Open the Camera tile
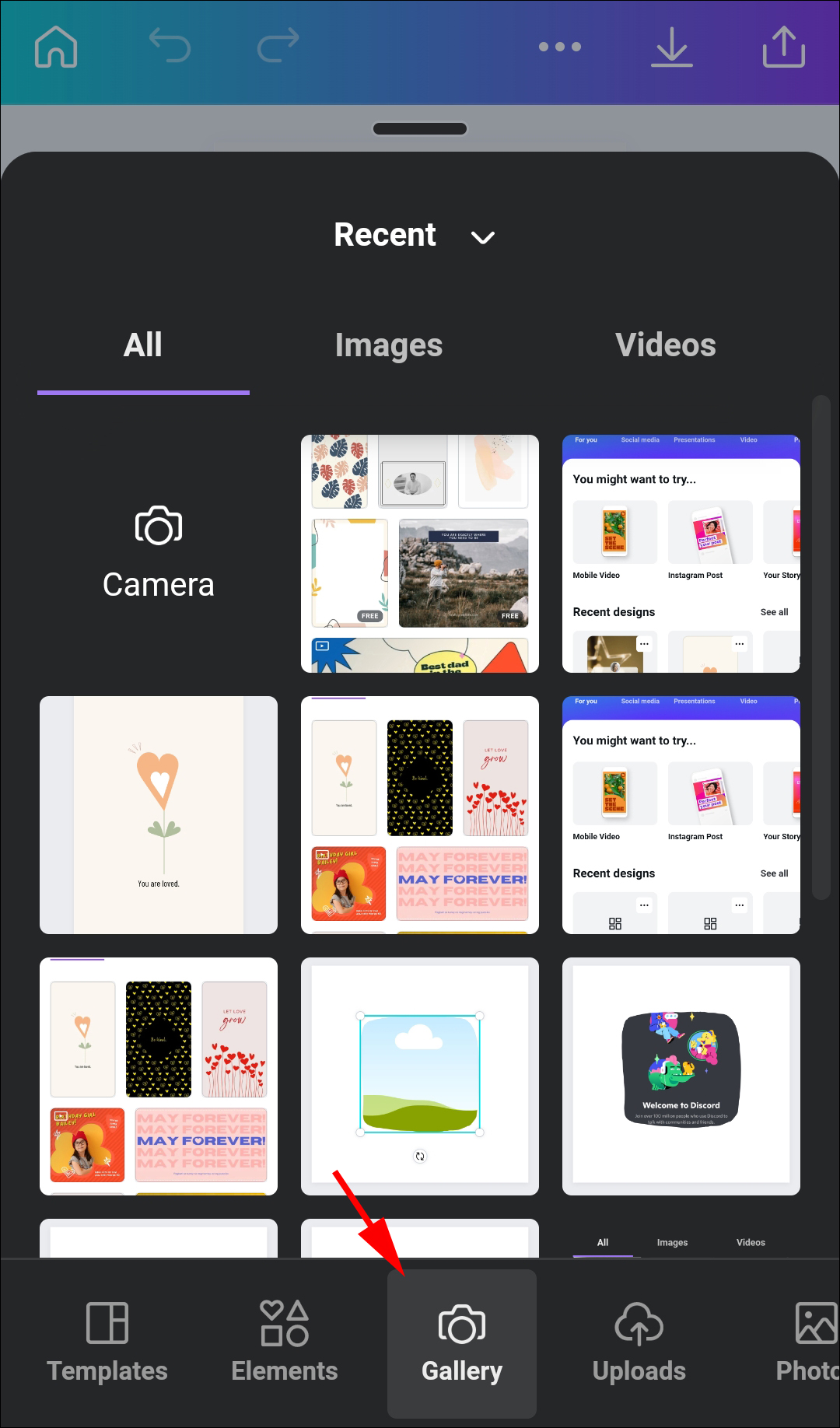The width and height of the screenshot is (840, 1428). coord(159,554)
